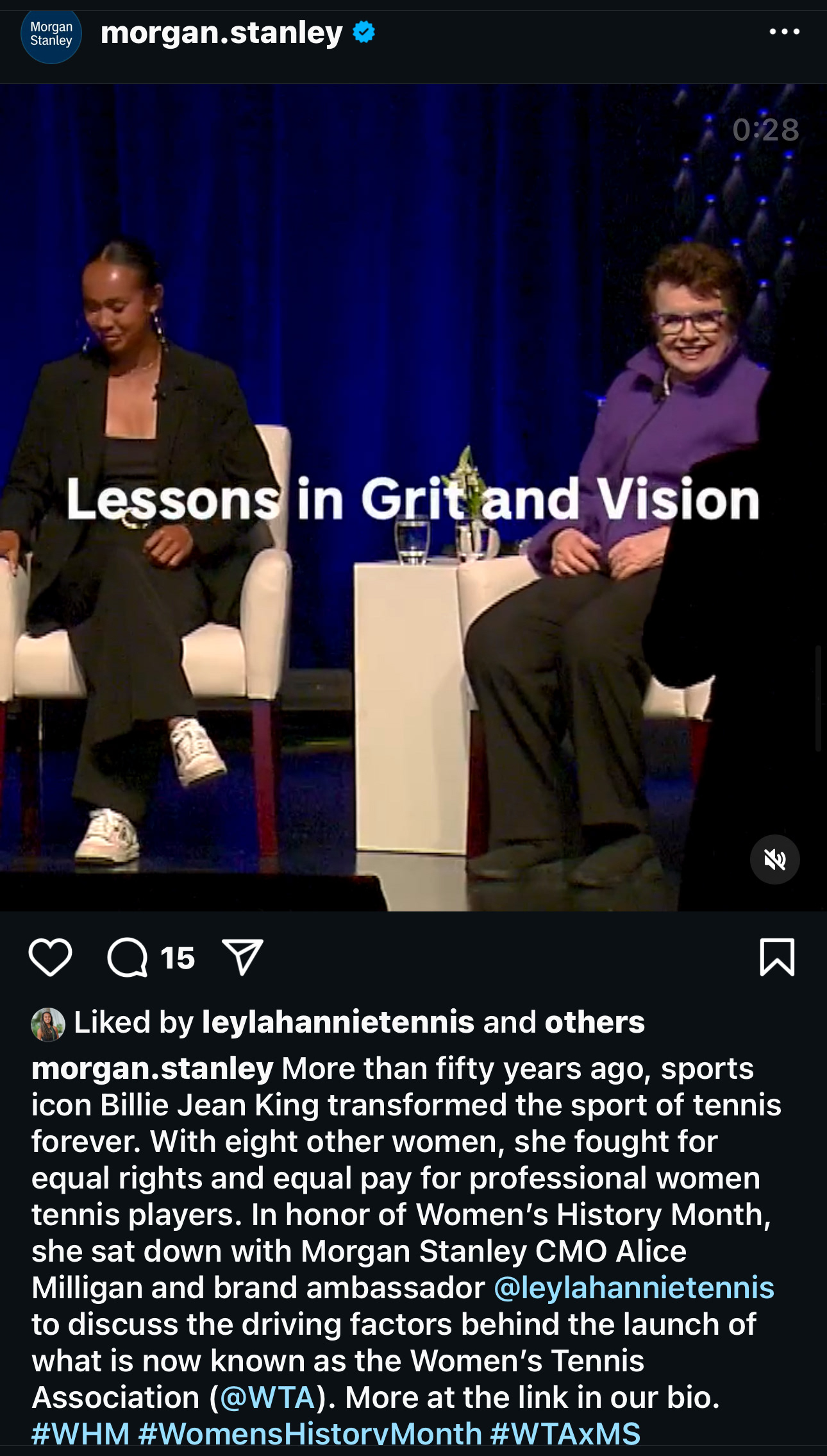Viewport: 827px width, 1456px height.
Task: Save post with bookmark icon
Action: (777, 958)
